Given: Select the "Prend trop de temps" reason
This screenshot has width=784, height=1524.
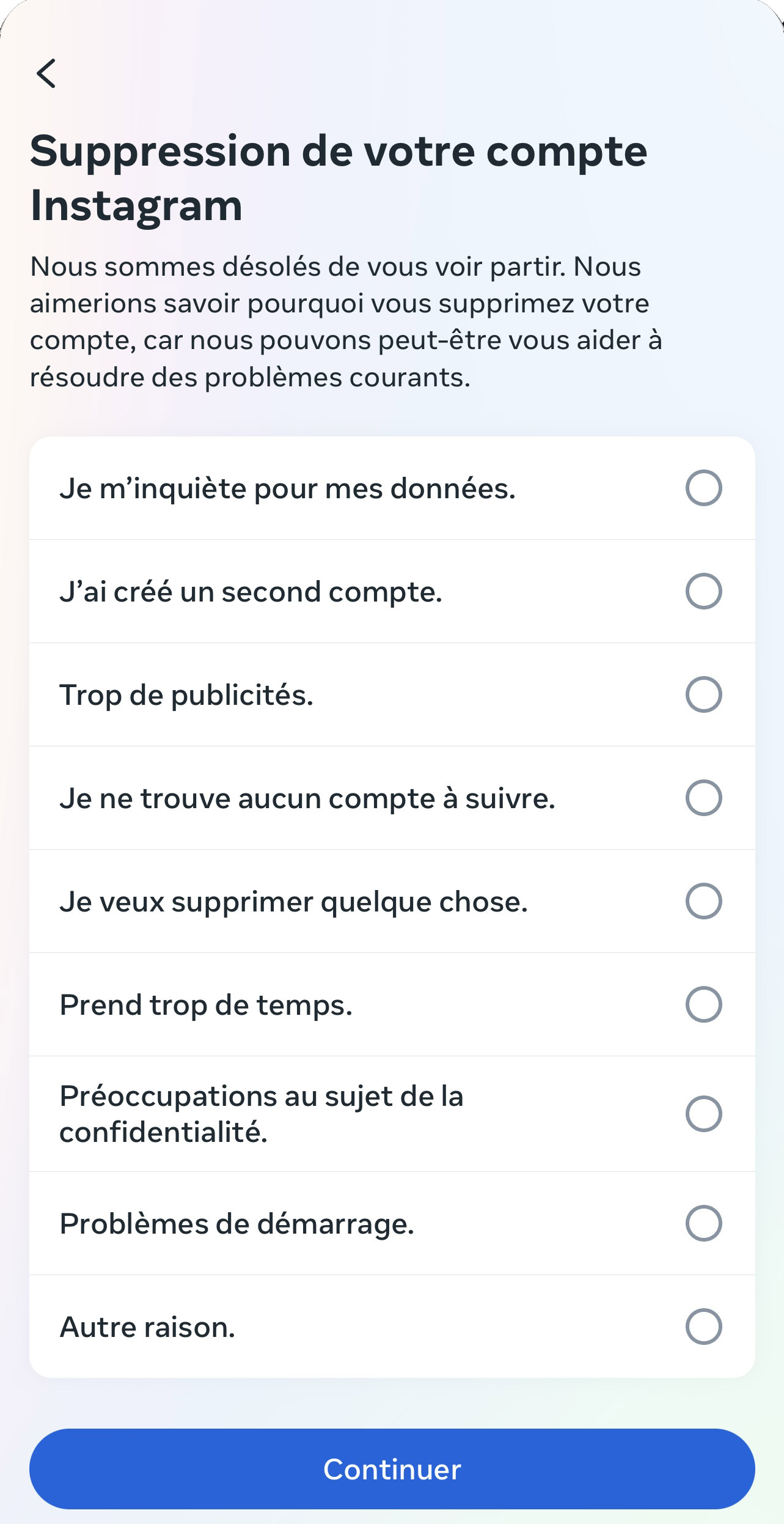Looking at the screenshot, I should [392, 1005].
